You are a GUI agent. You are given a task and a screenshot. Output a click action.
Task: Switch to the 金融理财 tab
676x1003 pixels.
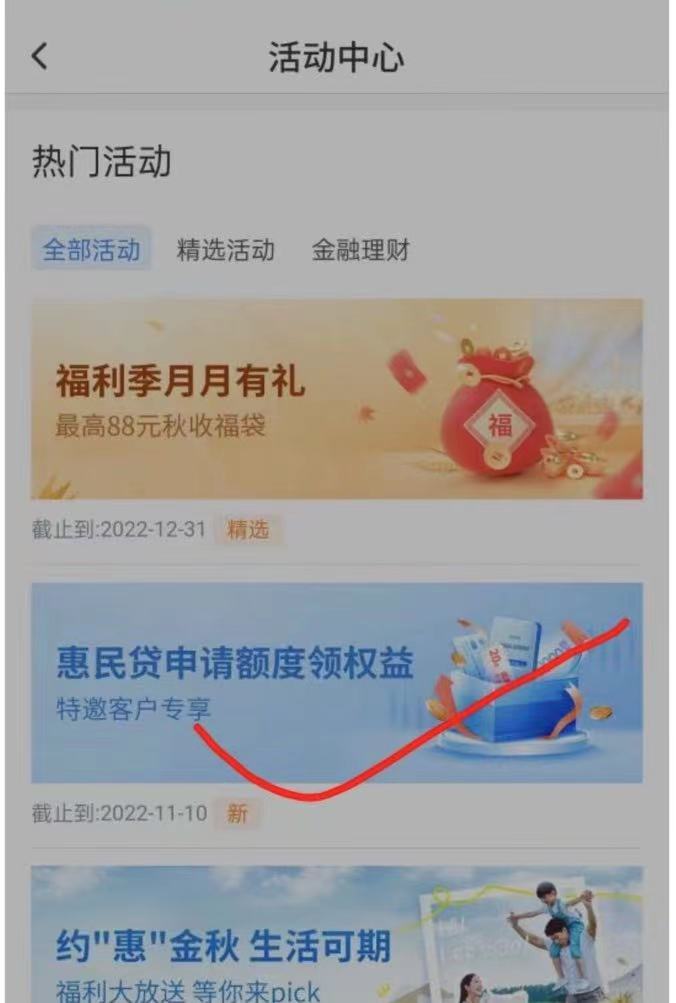click(x=360, y=250)
